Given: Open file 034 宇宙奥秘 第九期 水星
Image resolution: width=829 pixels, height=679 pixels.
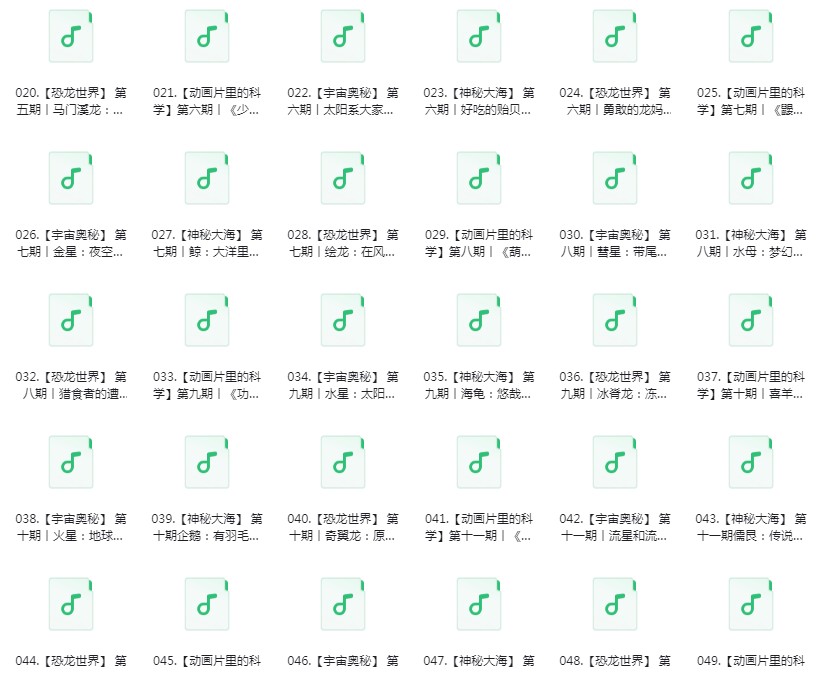Looking at the screenshot, I should [342, 321].
